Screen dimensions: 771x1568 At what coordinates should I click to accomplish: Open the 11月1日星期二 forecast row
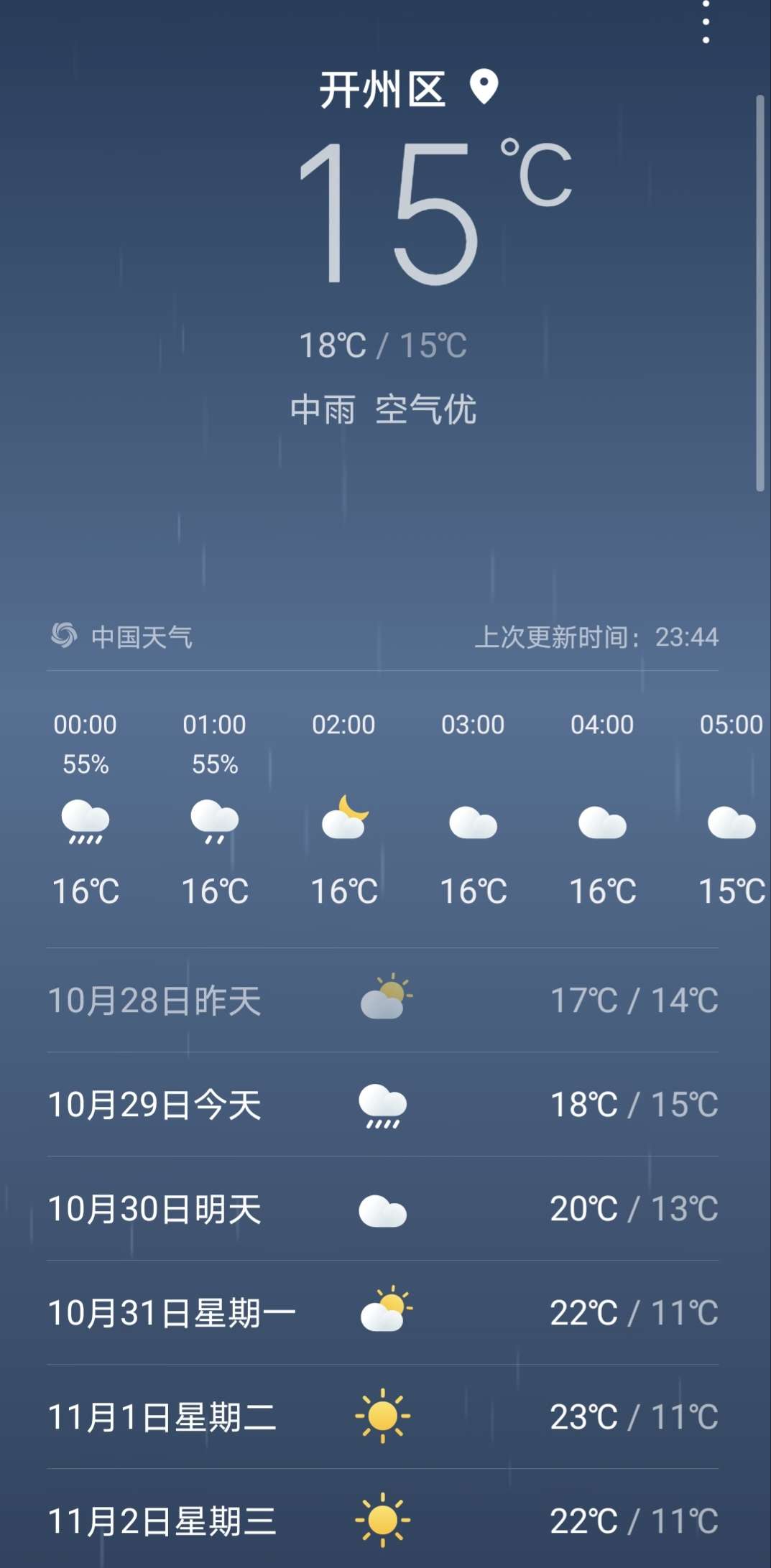coord(382,1417)
